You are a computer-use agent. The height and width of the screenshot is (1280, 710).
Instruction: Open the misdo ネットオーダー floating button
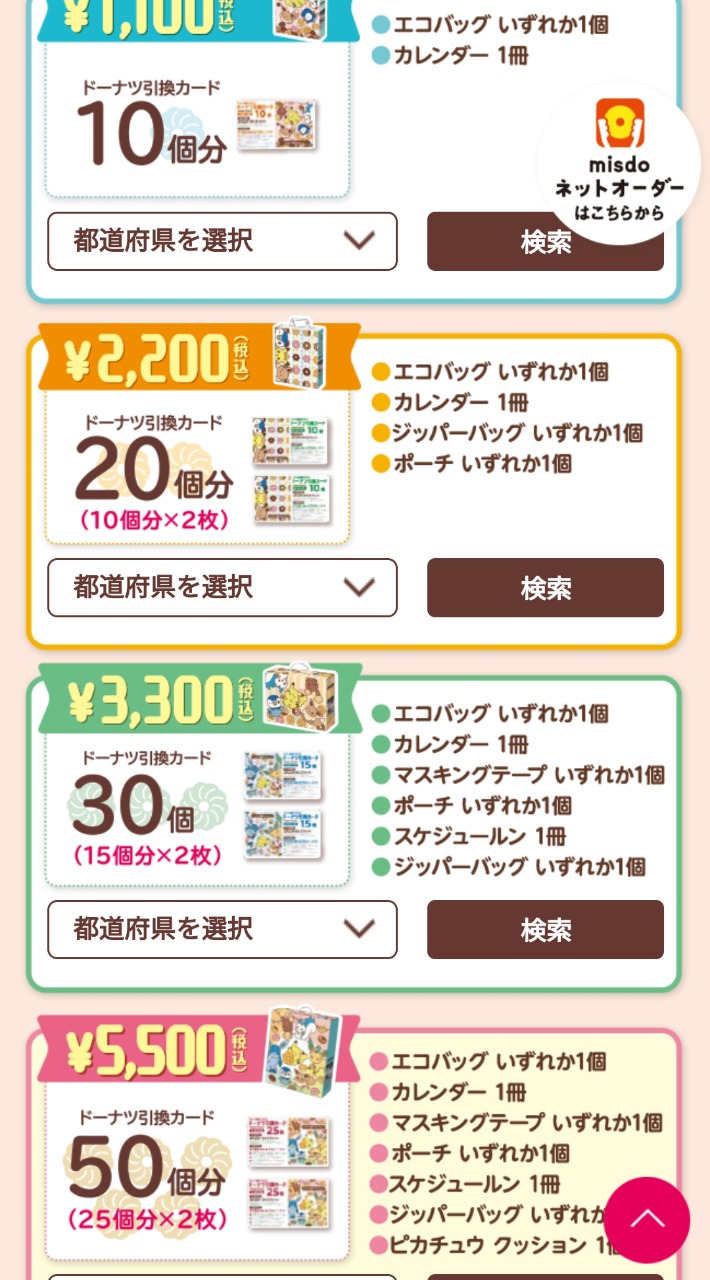click(619, 160)
